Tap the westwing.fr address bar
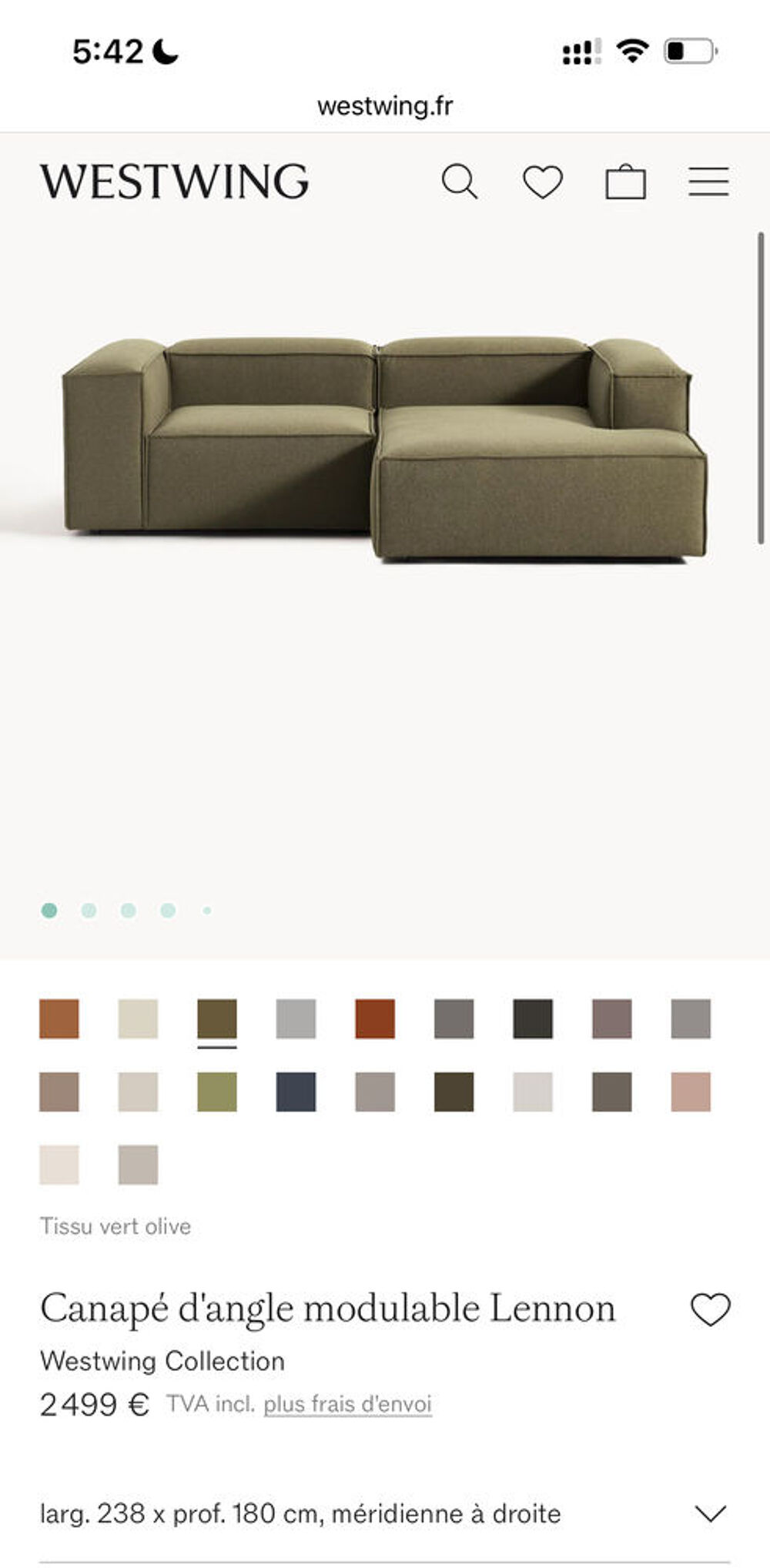Screen dimensions: 770x1568 (x=385, y=105)
